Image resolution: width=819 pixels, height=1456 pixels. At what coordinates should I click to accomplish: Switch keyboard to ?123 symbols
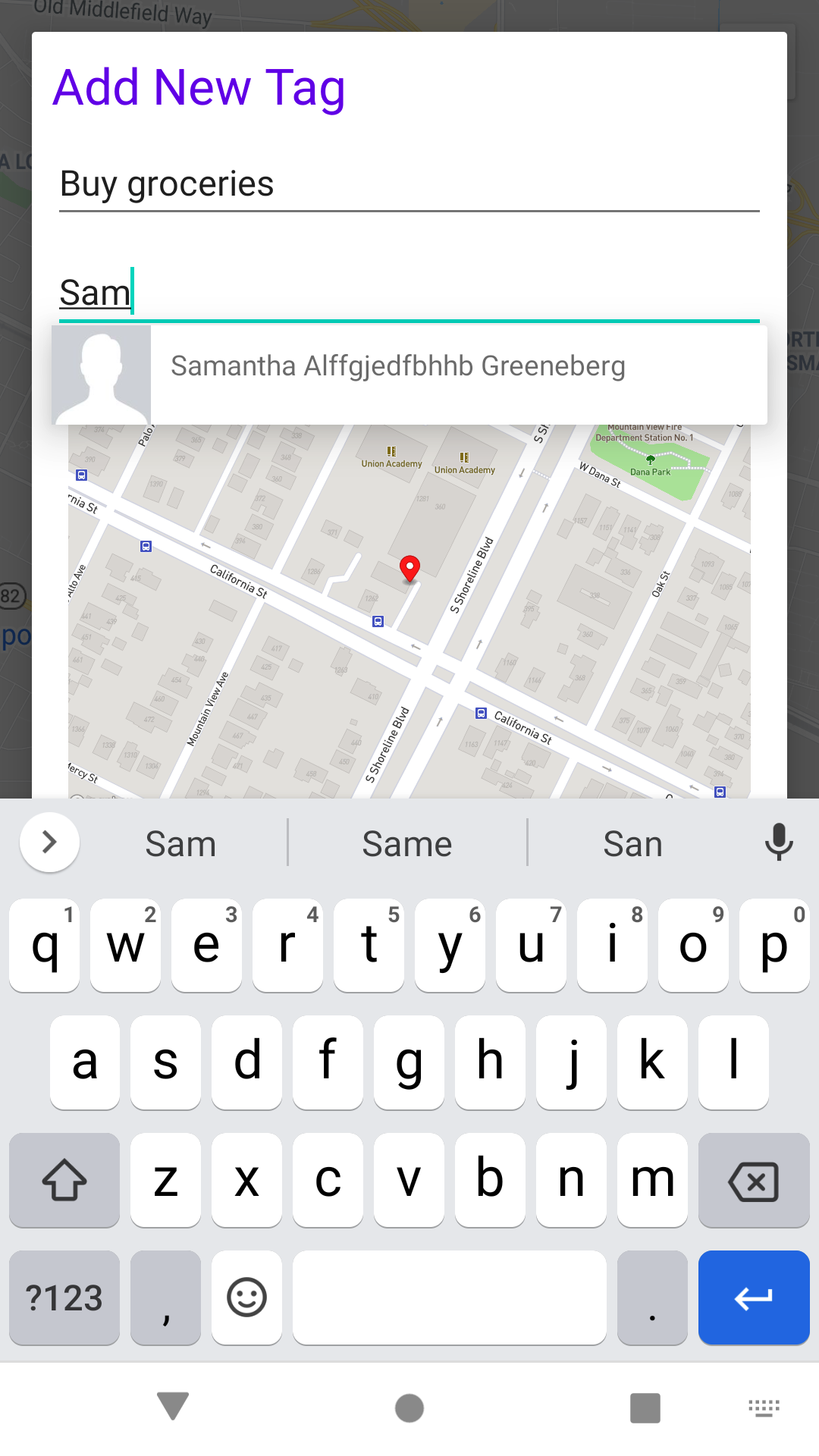[x=64, y=1298]
